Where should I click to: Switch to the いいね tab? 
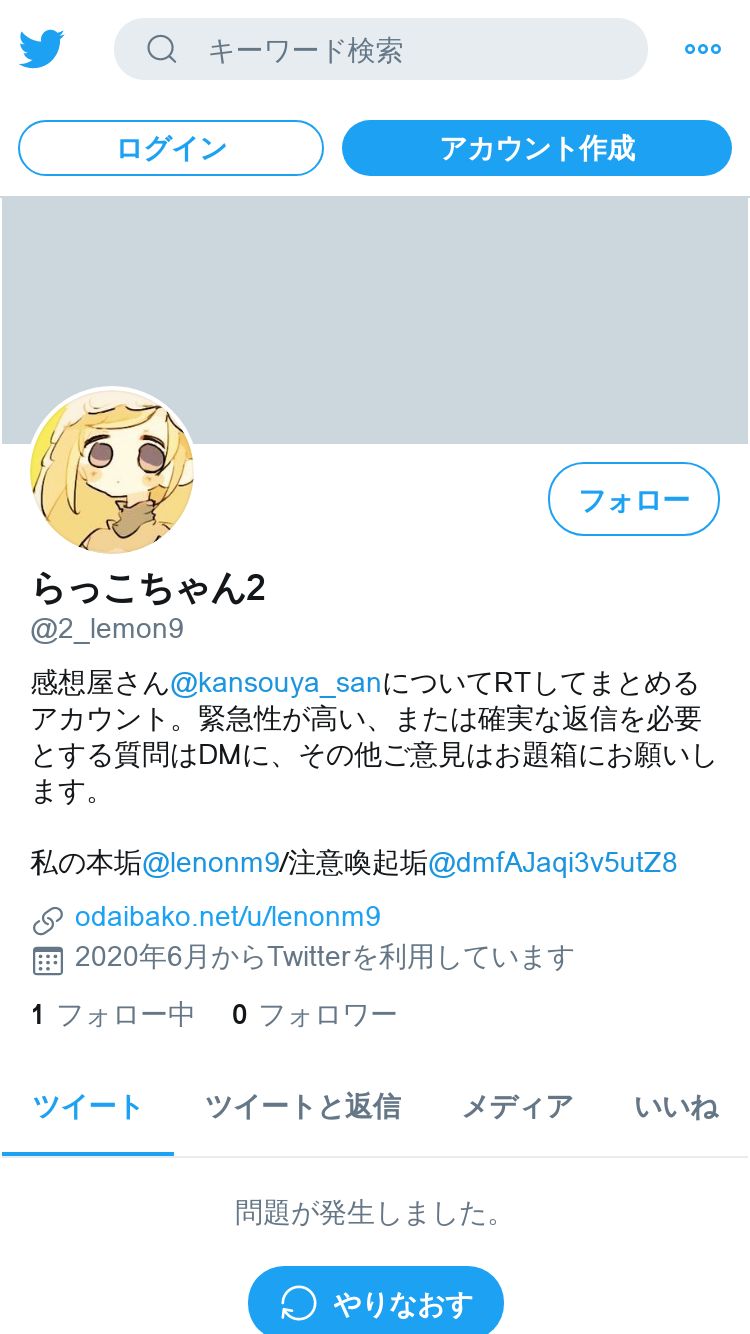point(677,1107)
